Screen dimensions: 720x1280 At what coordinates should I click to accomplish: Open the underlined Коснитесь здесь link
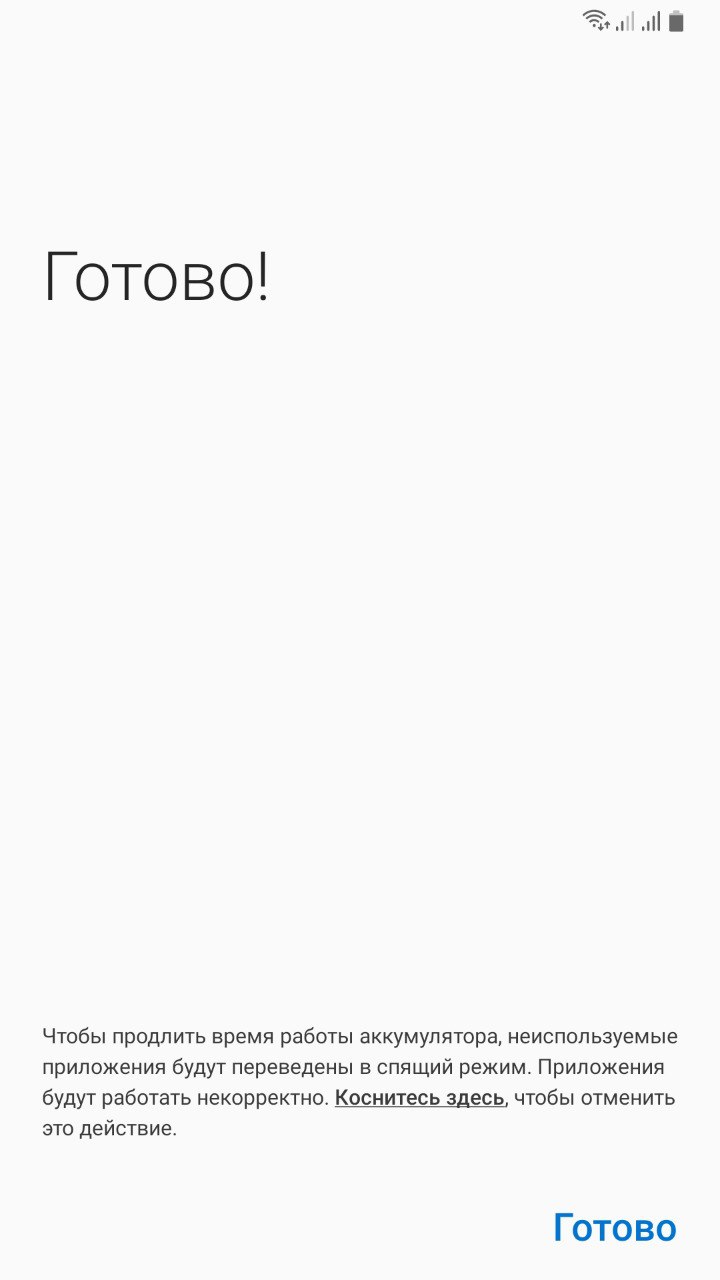pos(419,1098)
